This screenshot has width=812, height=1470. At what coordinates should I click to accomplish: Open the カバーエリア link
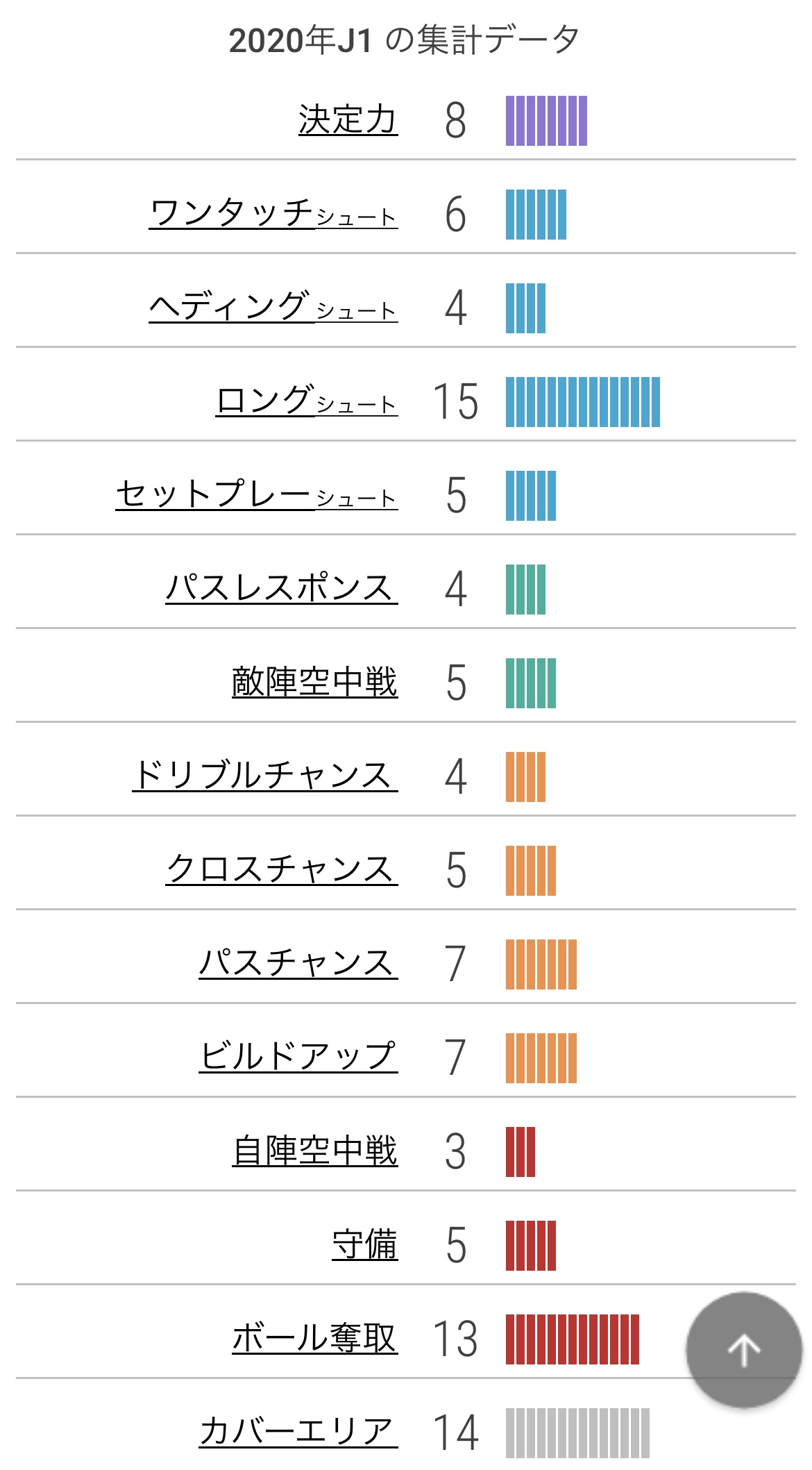(x=298, y=1433)
